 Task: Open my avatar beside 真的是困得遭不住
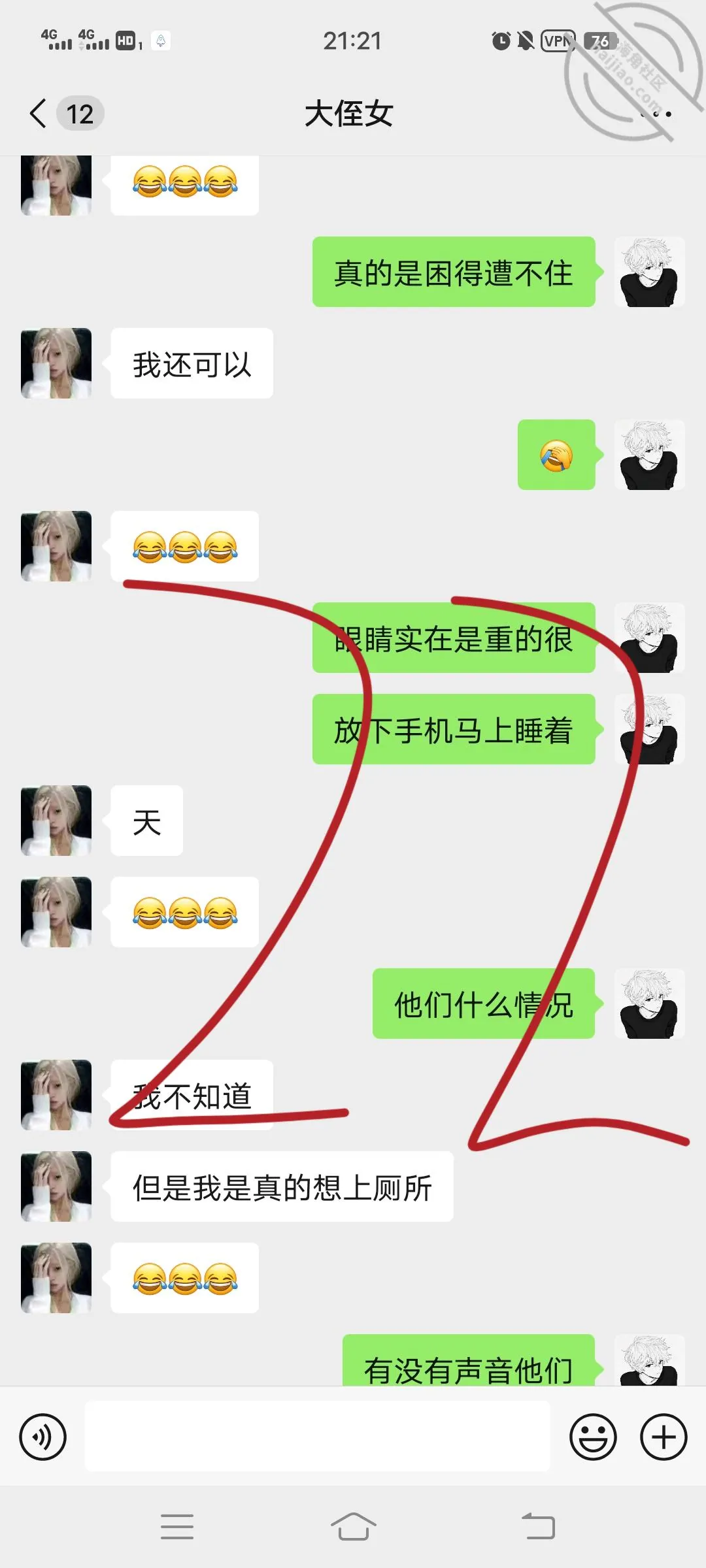coord(650,272)
